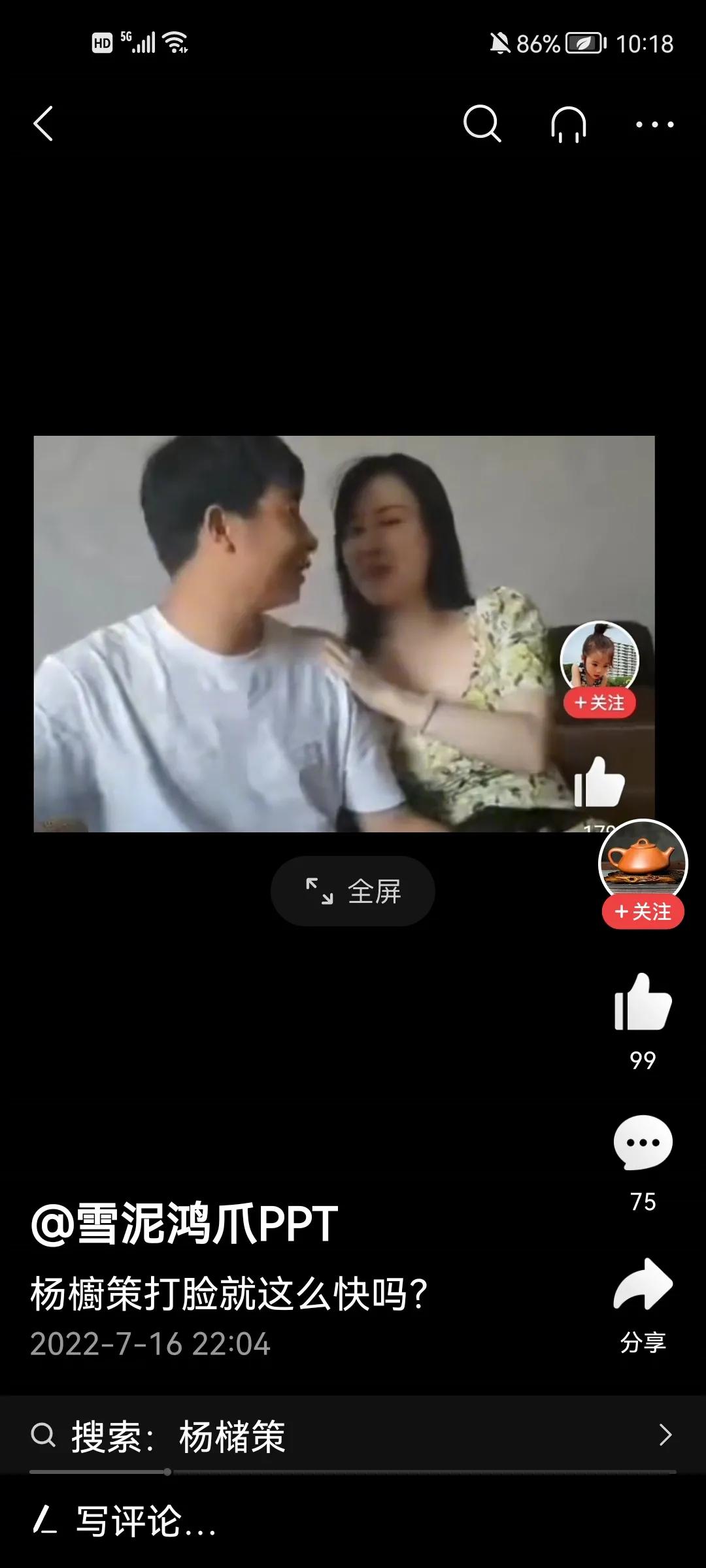Search for 杨槠策
Viewport: 706px width, 1568px height.
353,1435
